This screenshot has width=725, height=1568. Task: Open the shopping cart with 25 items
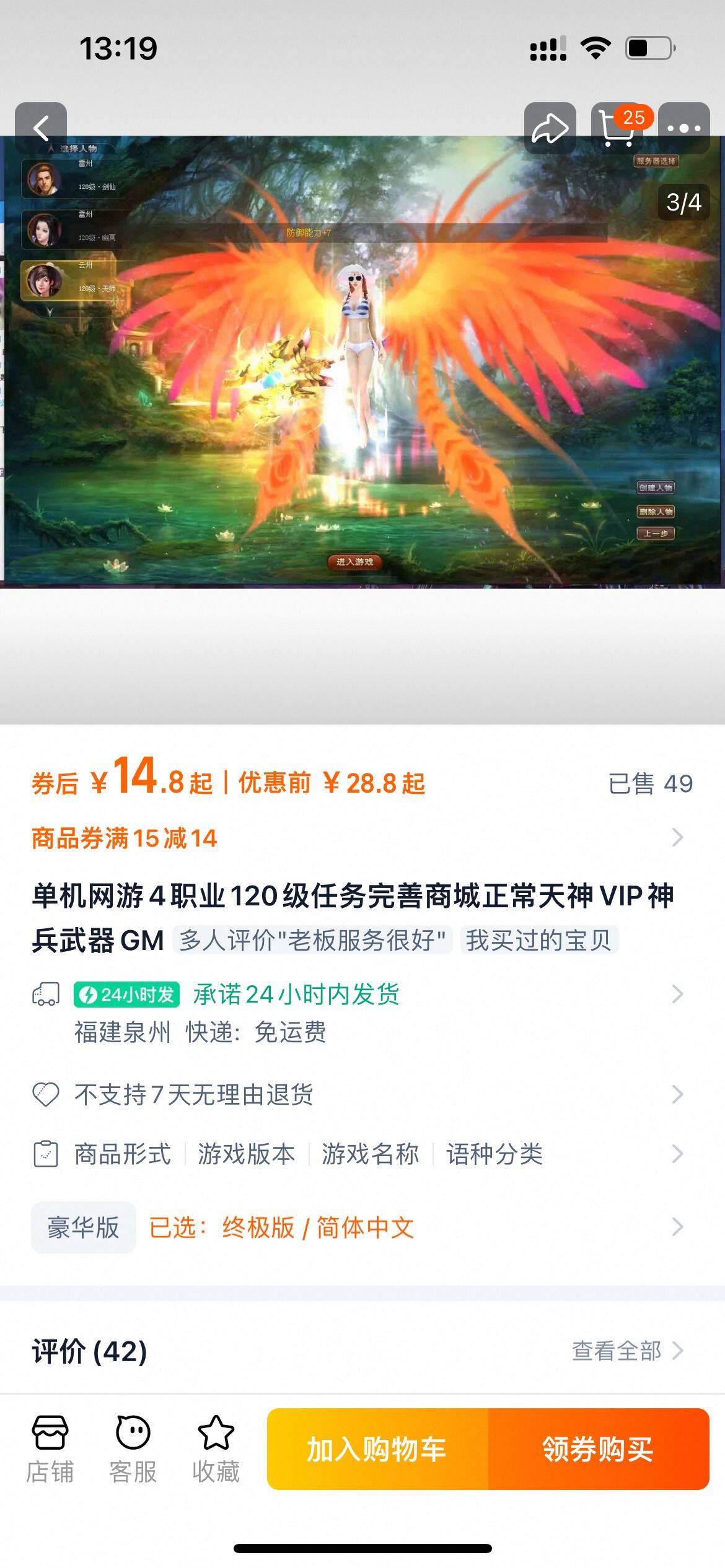(x=617, y=128)
